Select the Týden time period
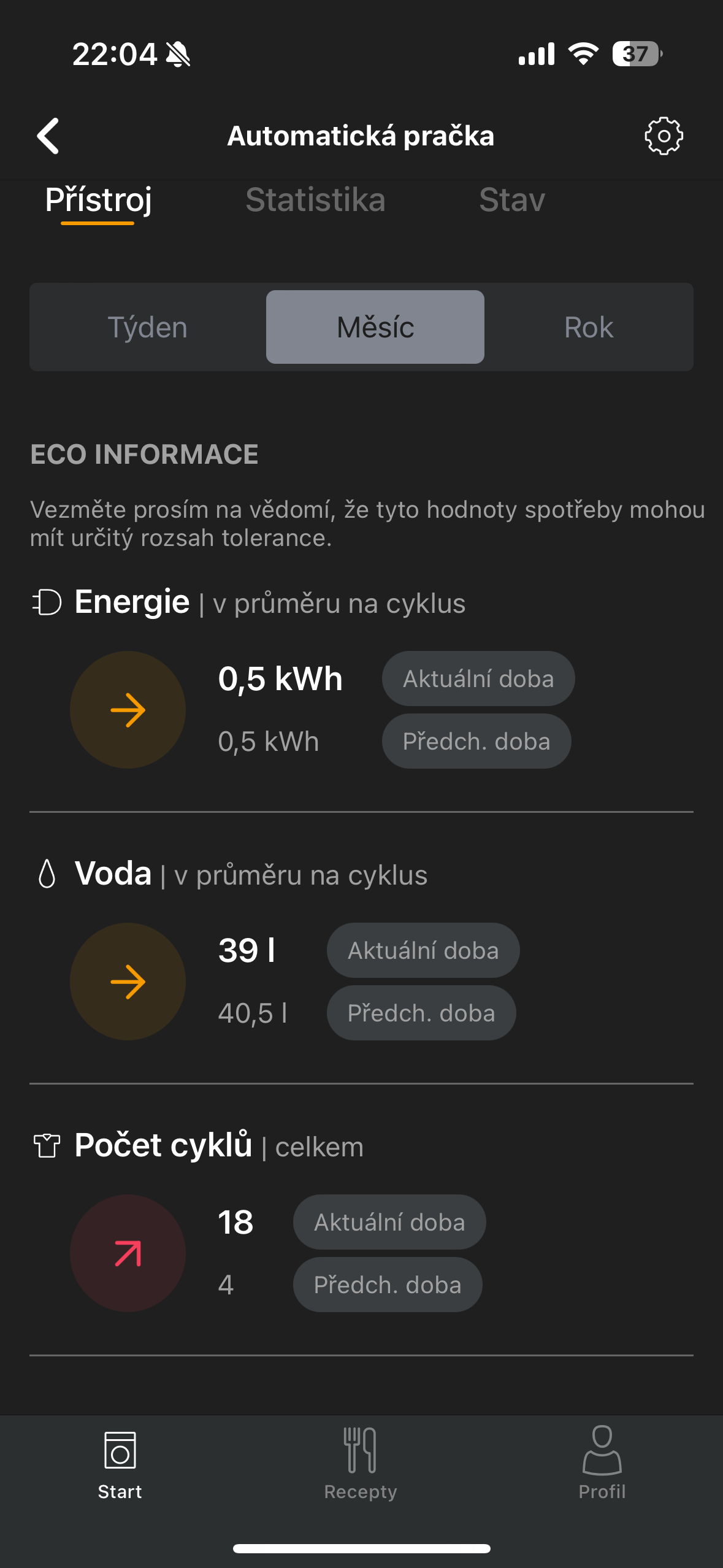The height and width of the screenshot is (1568, 723). coord(147,326)
